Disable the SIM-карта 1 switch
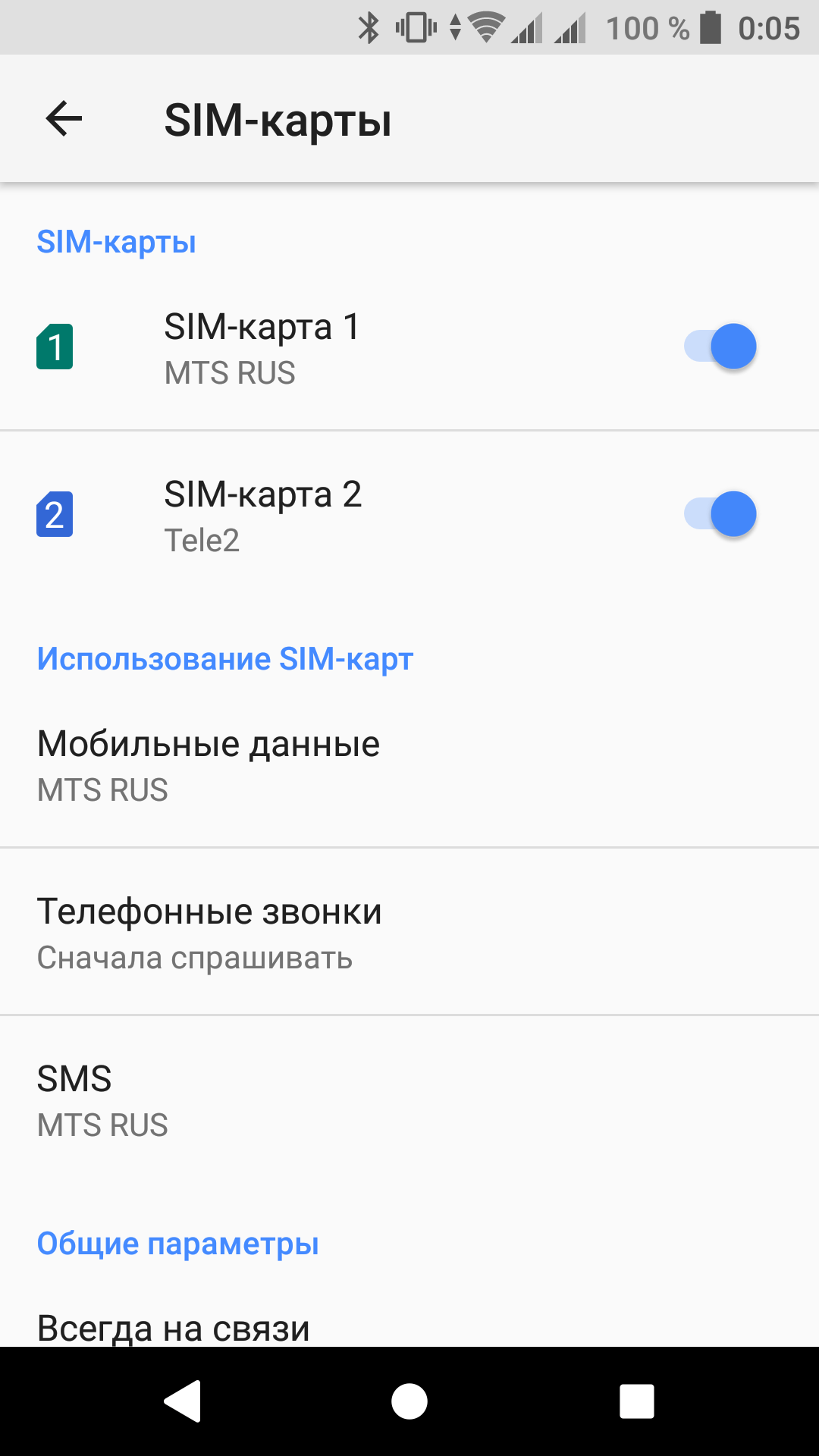 [720, 347]
